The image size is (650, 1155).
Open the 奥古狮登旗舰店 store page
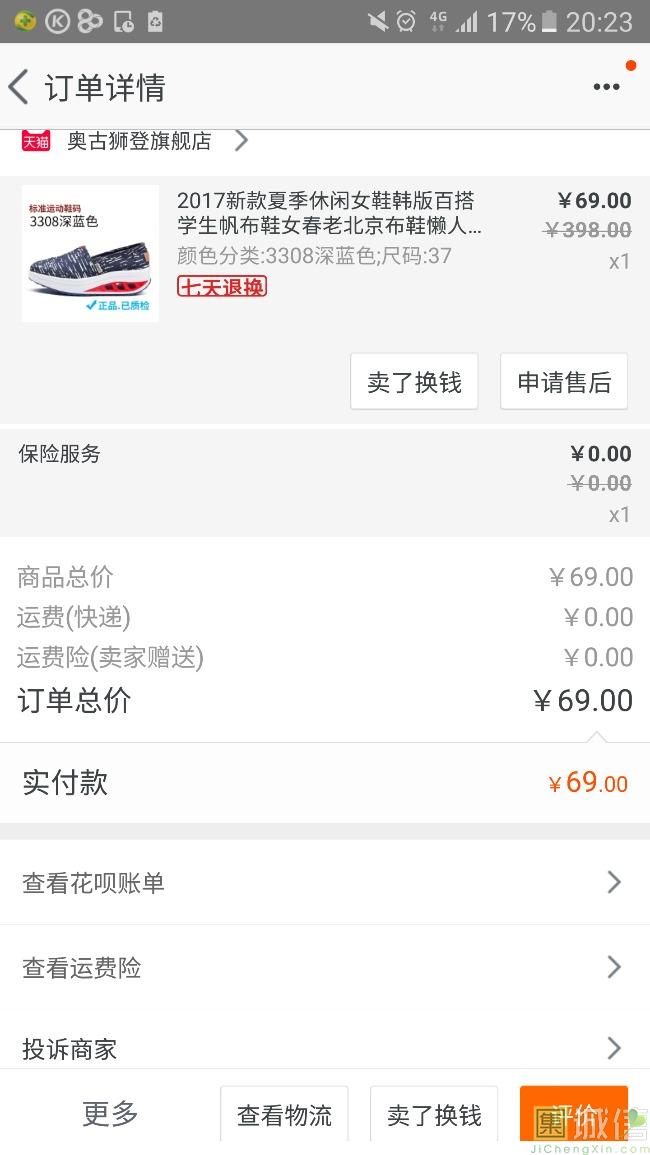click(139, 141)
